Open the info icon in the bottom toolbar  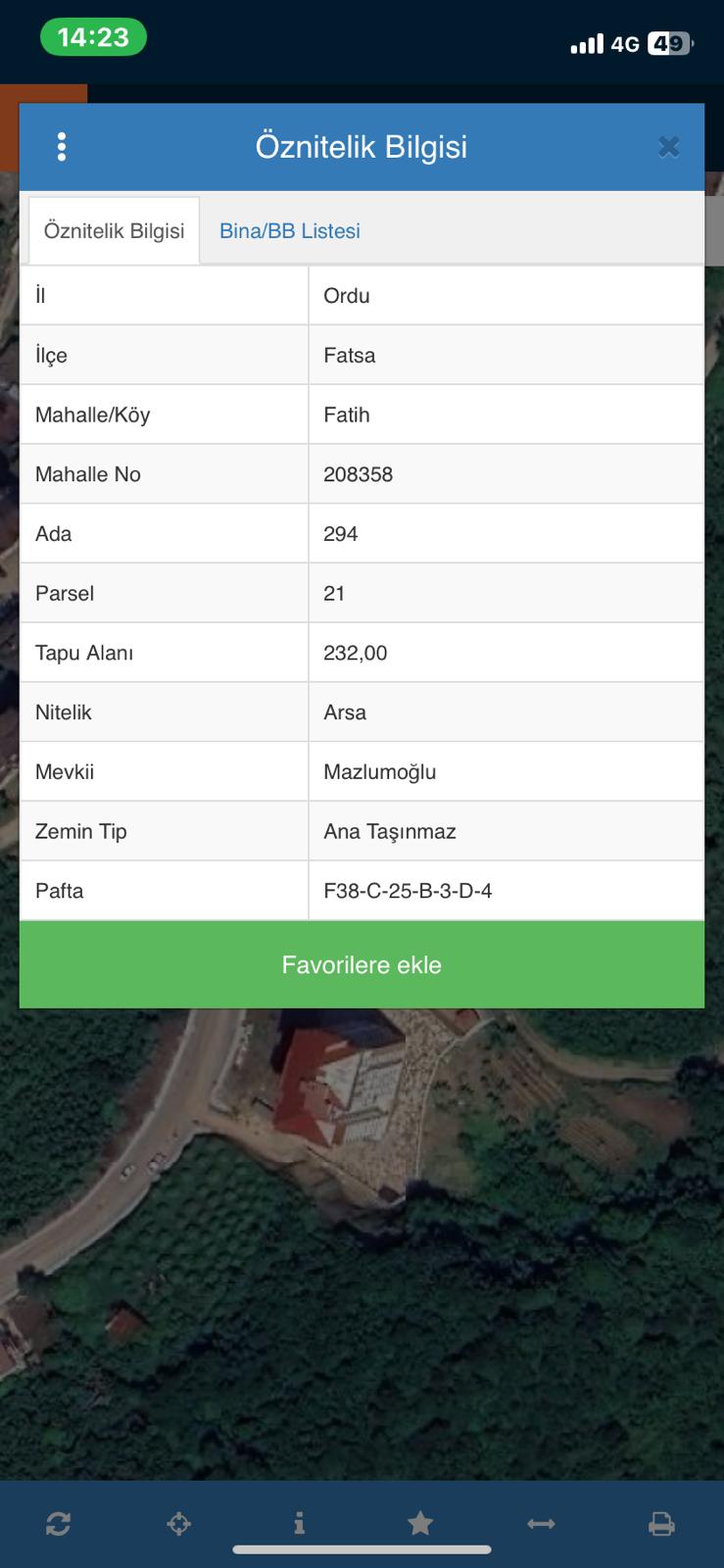tap(299, 1524)
